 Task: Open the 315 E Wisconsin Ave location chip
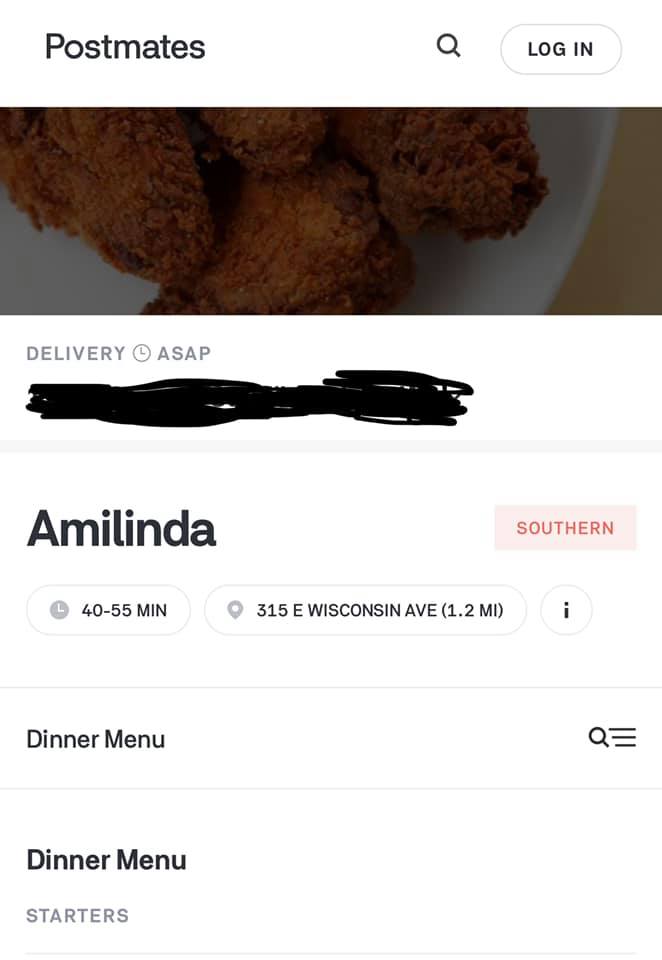[x=365, y=610]
